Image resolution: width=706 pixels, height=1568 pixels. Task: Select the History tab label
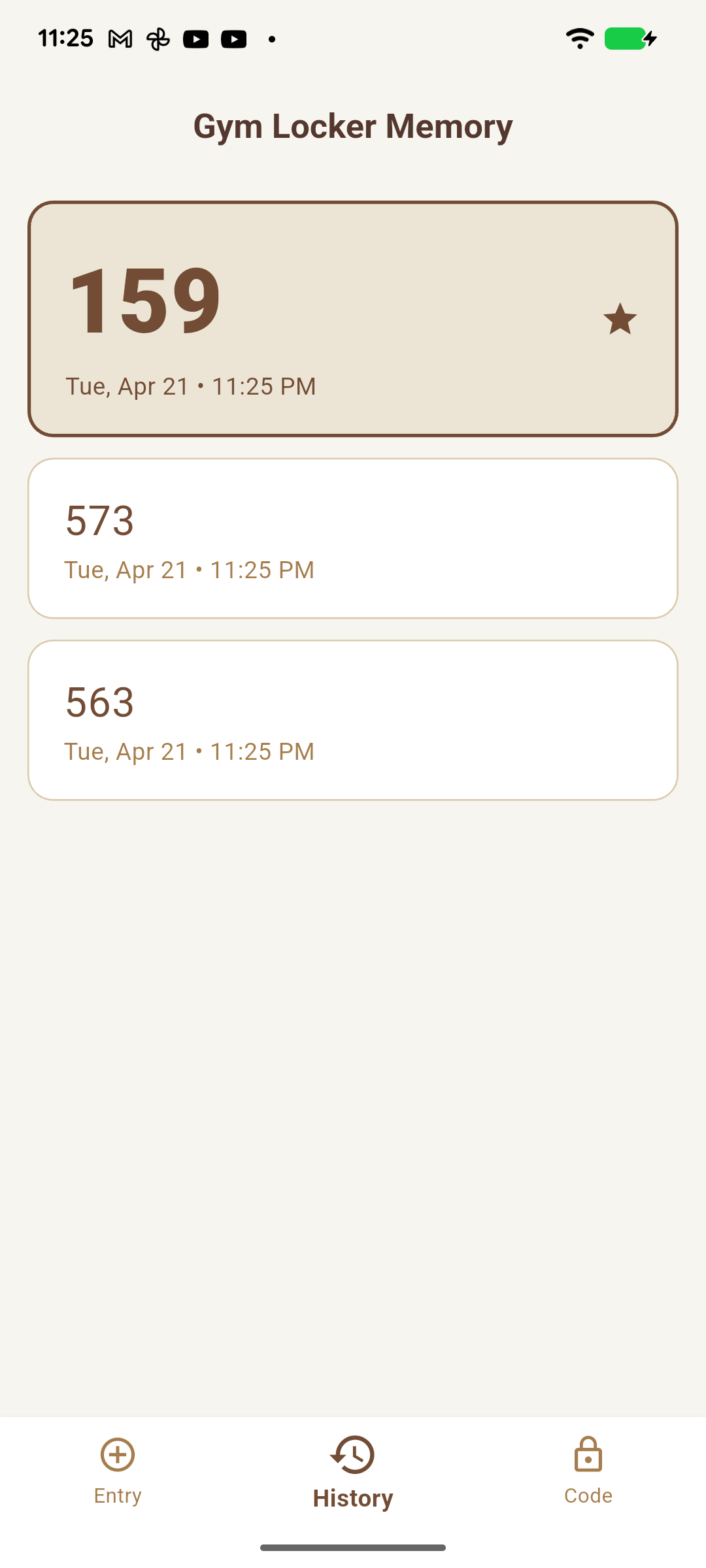pos(353,1497)
